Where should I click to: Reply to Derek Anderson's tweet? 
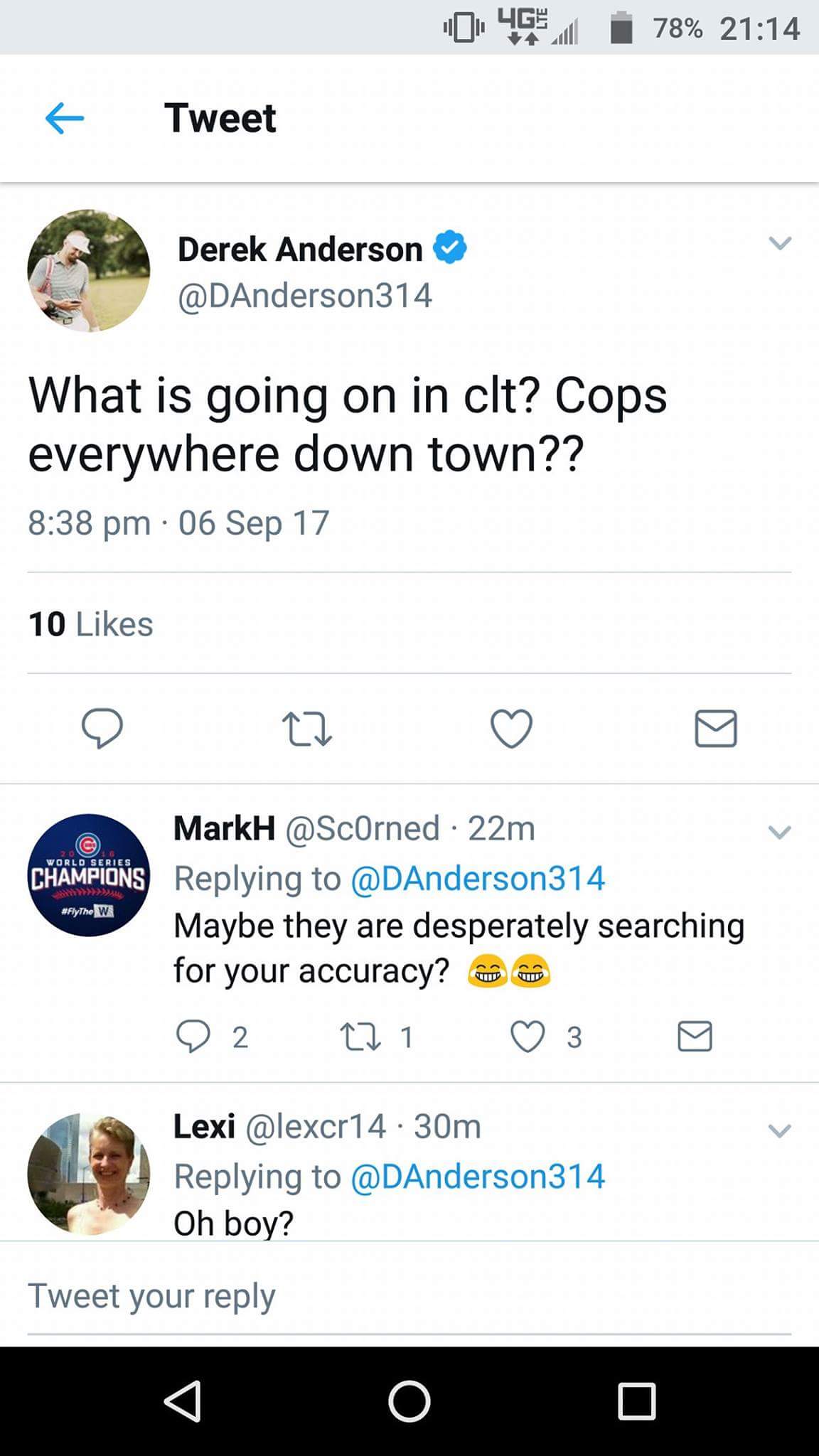click(x=102, y=728)
